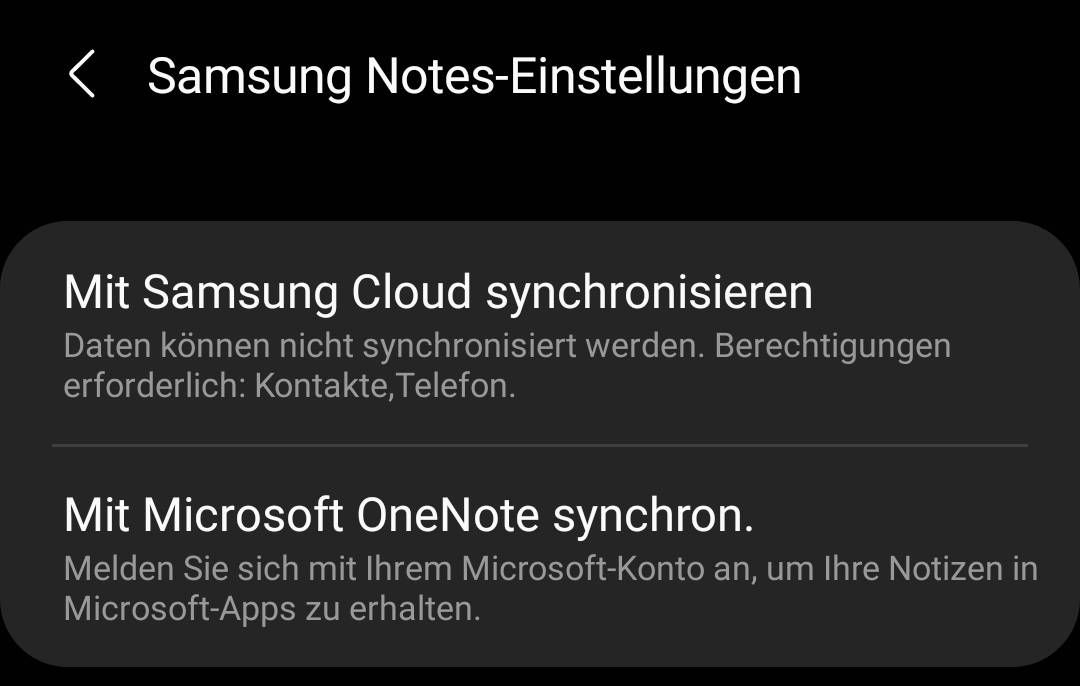
Task: Open Mit Samsung Cloud synchronisieren
Action: point(438,293)
